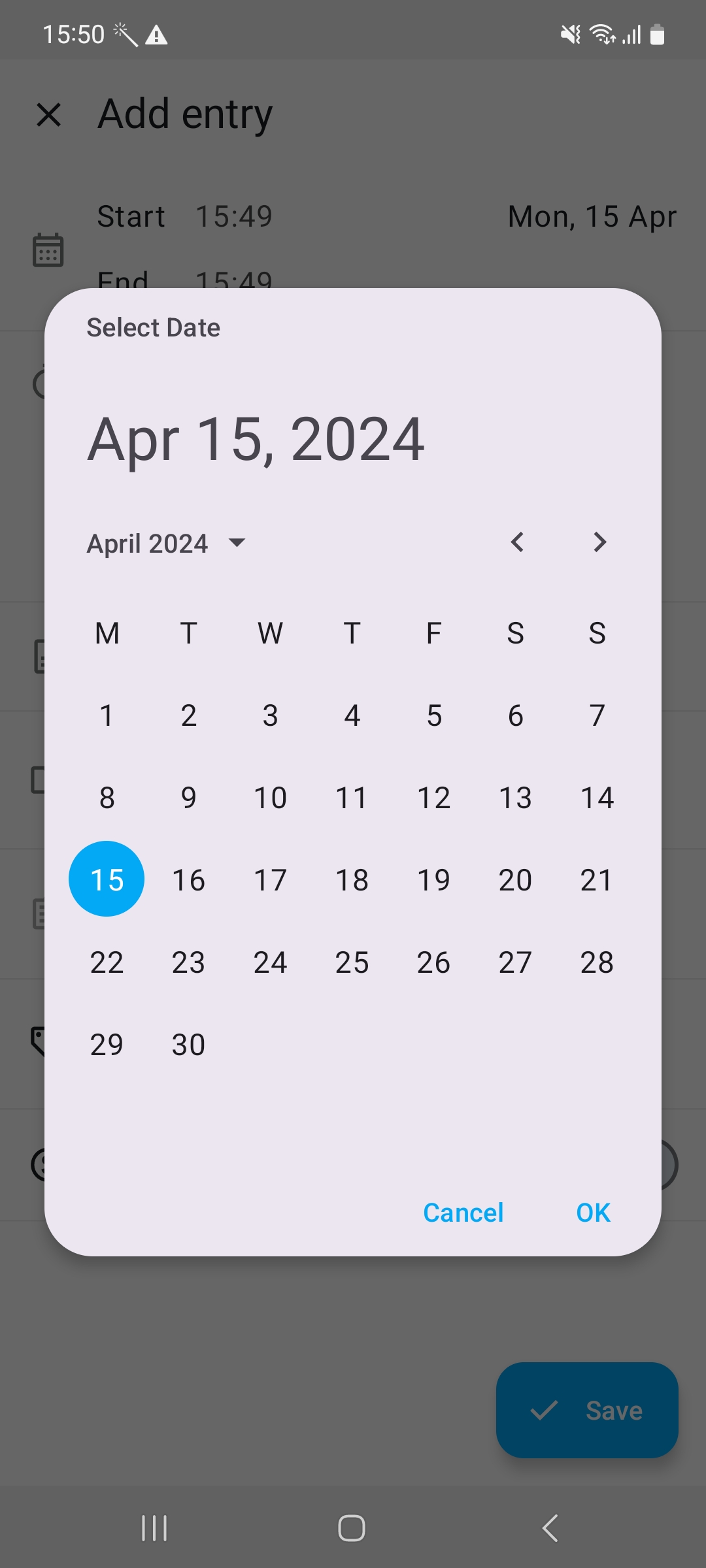Dismiss the picker with Cancel
The image size is (706, 1568).
click(x=463, y=1212)
